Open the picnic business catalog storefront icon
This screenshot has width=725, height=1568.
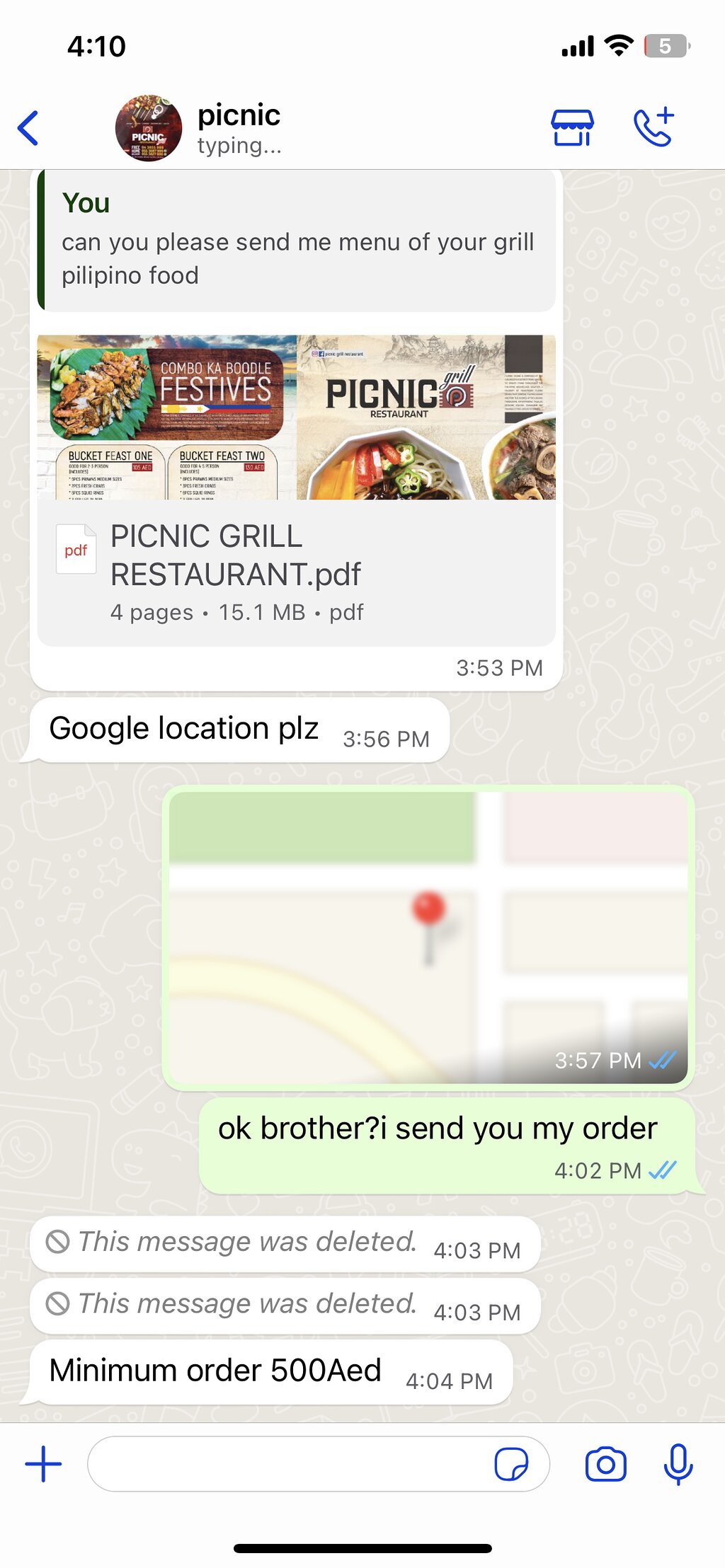coord(572,128)
